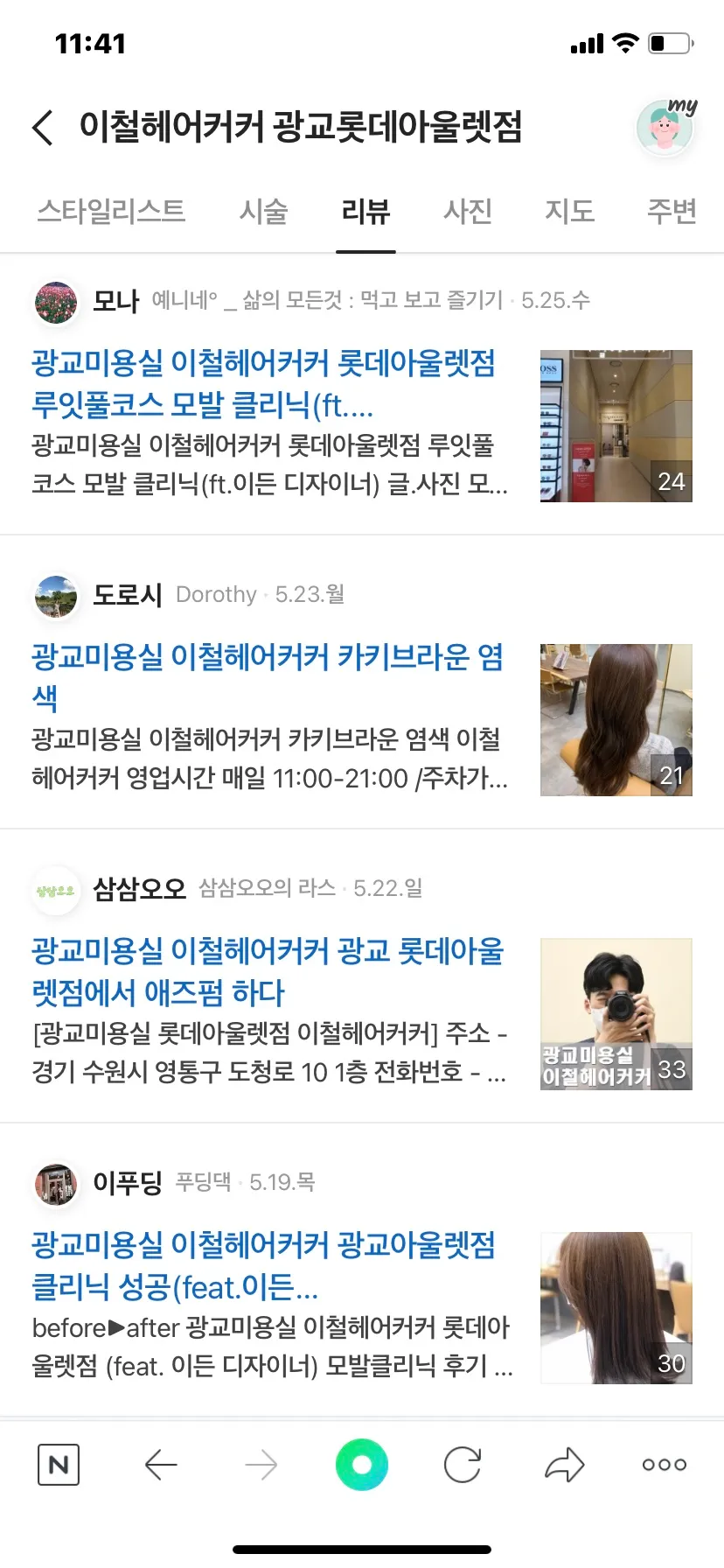Tap the green GreenDot button in the toolbar
This screenshot has height=1568, width=724.
tap(361, 1464)
